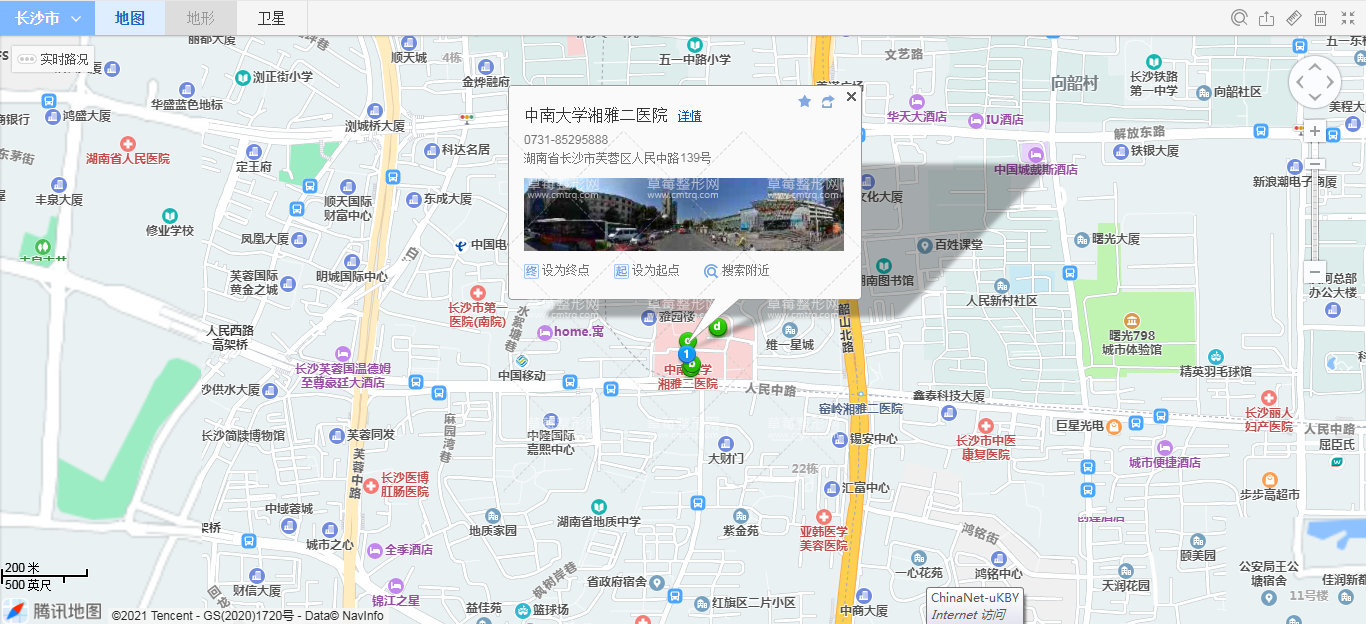Clear map markers with the trash icon

point(1320,18)
